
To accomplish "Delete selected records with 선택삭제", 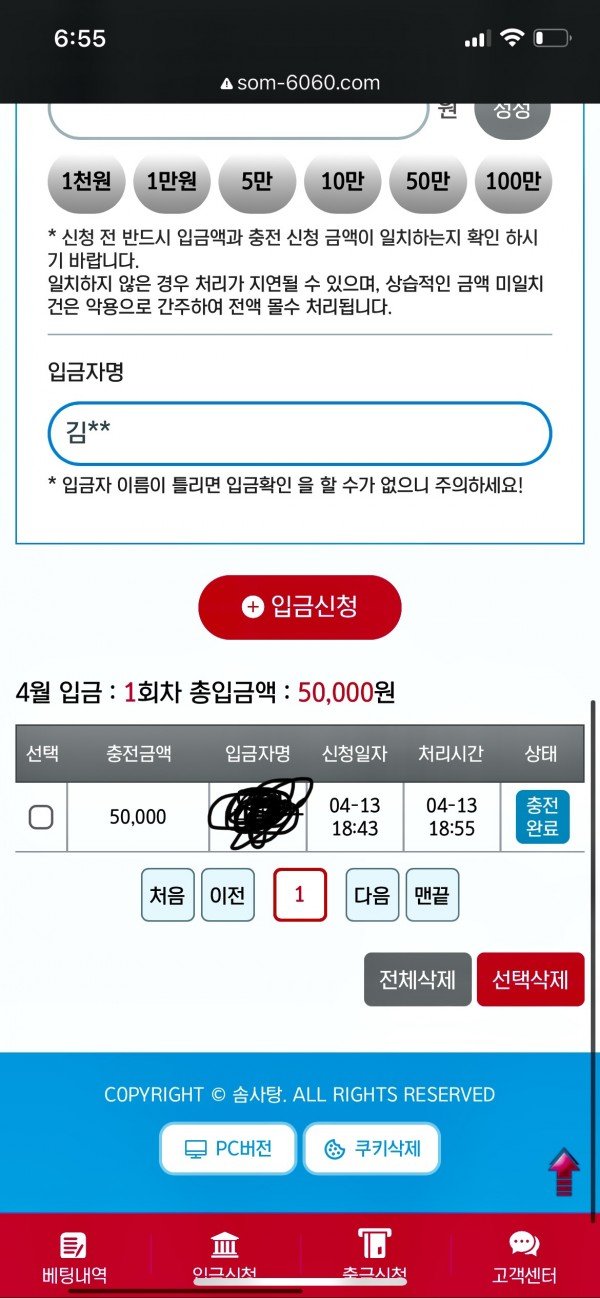I will (x=530, y=979).
